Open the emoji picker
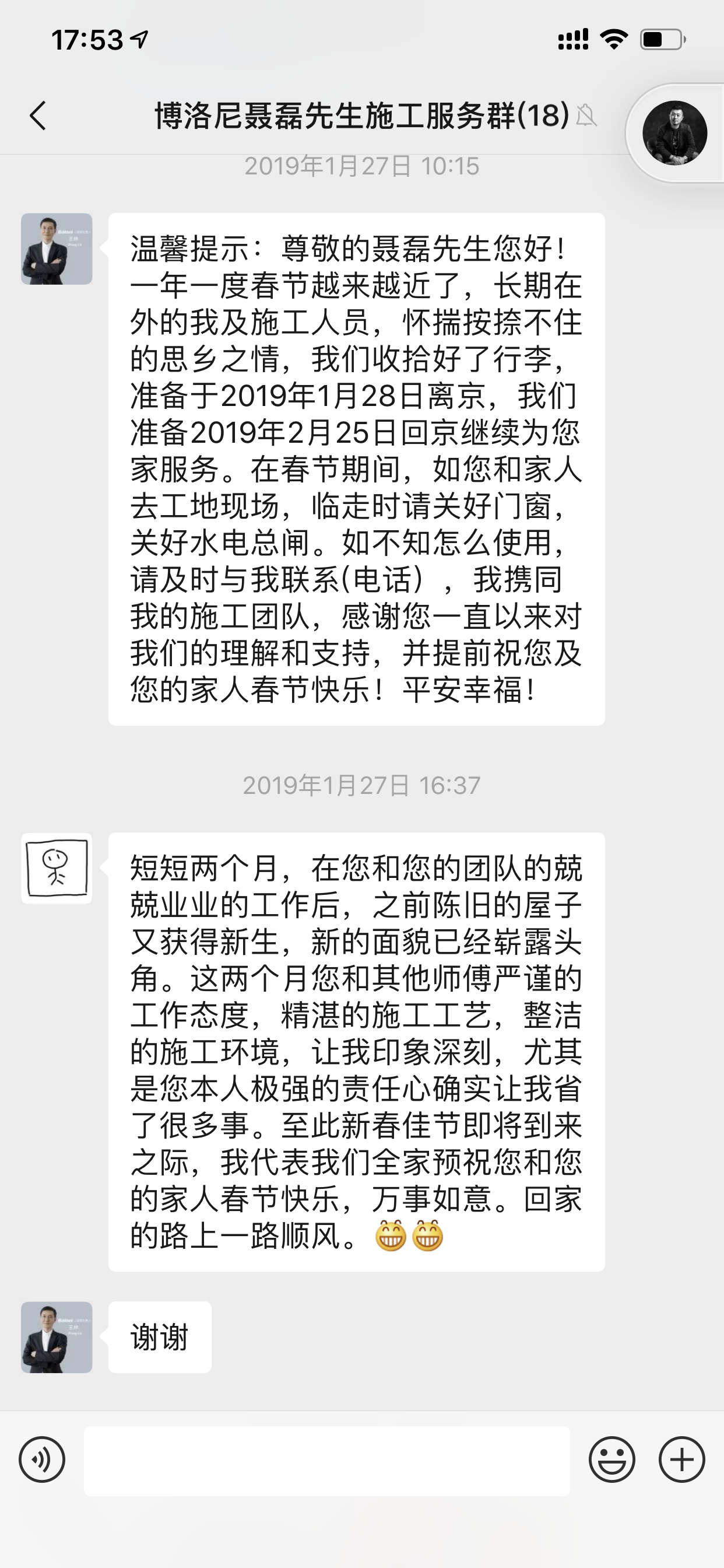This screenshot has width=724, height=1568. coord(611,1459)
